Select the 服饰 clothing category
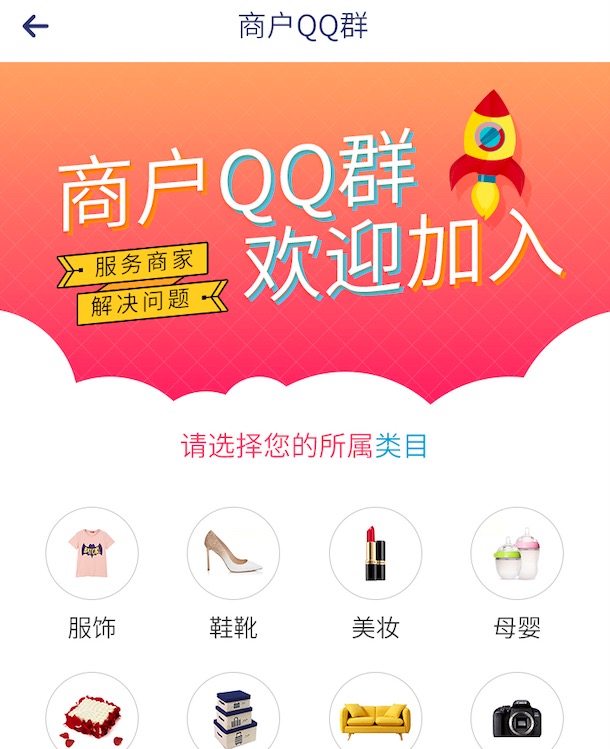This screenshot has height=749, width=610. [92, 553]
